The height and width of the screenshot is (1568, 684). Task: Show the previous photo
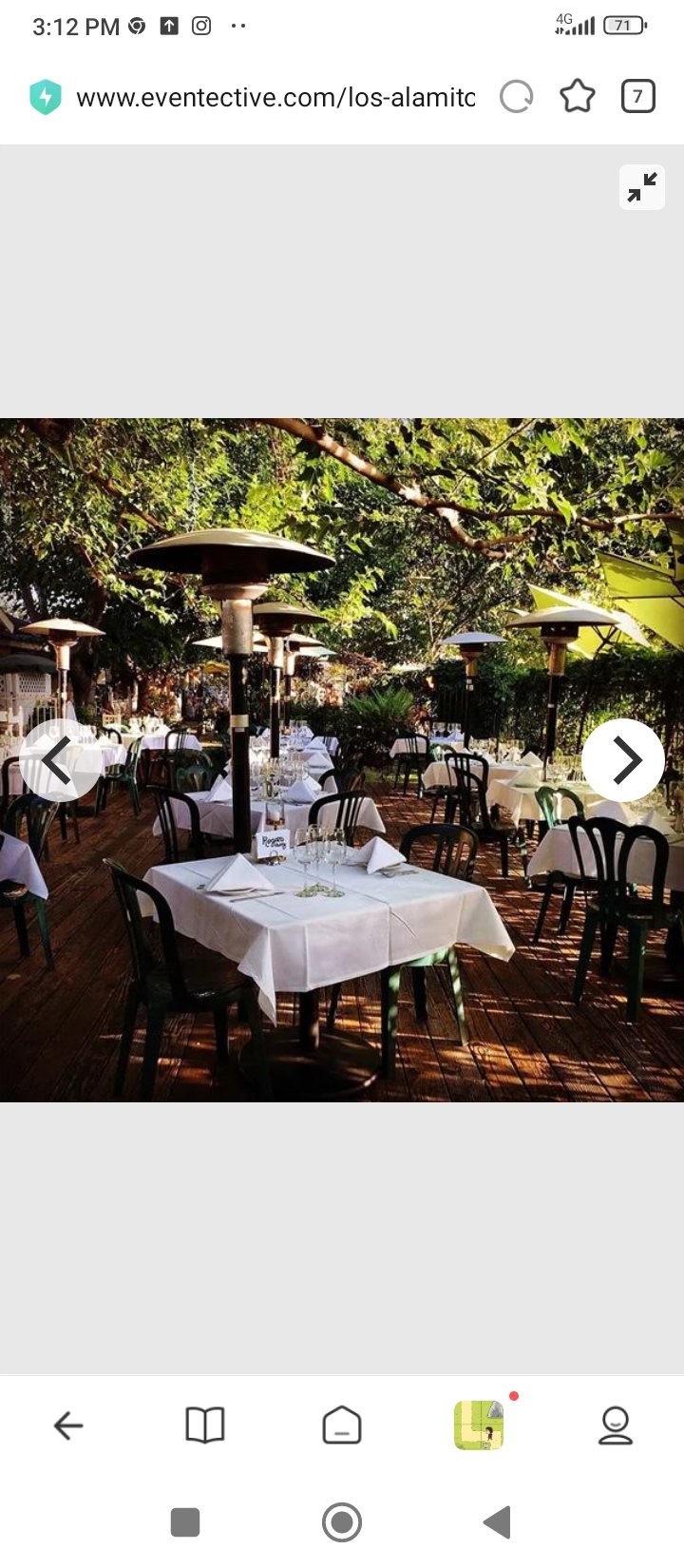point(60,760)
